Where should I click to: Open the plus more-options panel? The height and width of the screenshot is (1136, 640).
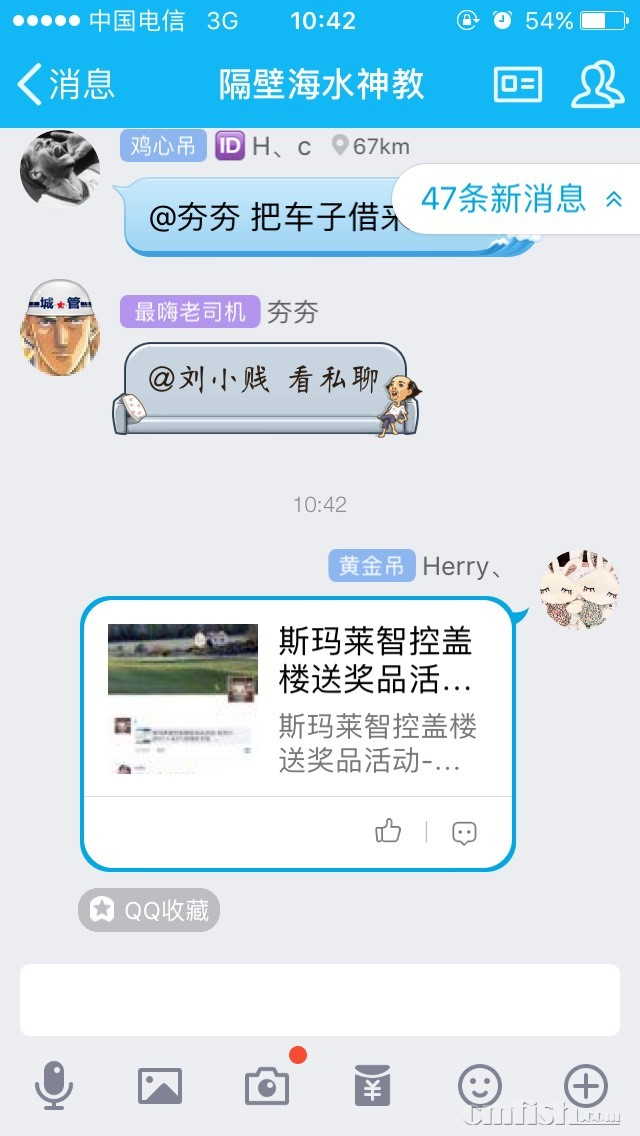pos(586,1085)
